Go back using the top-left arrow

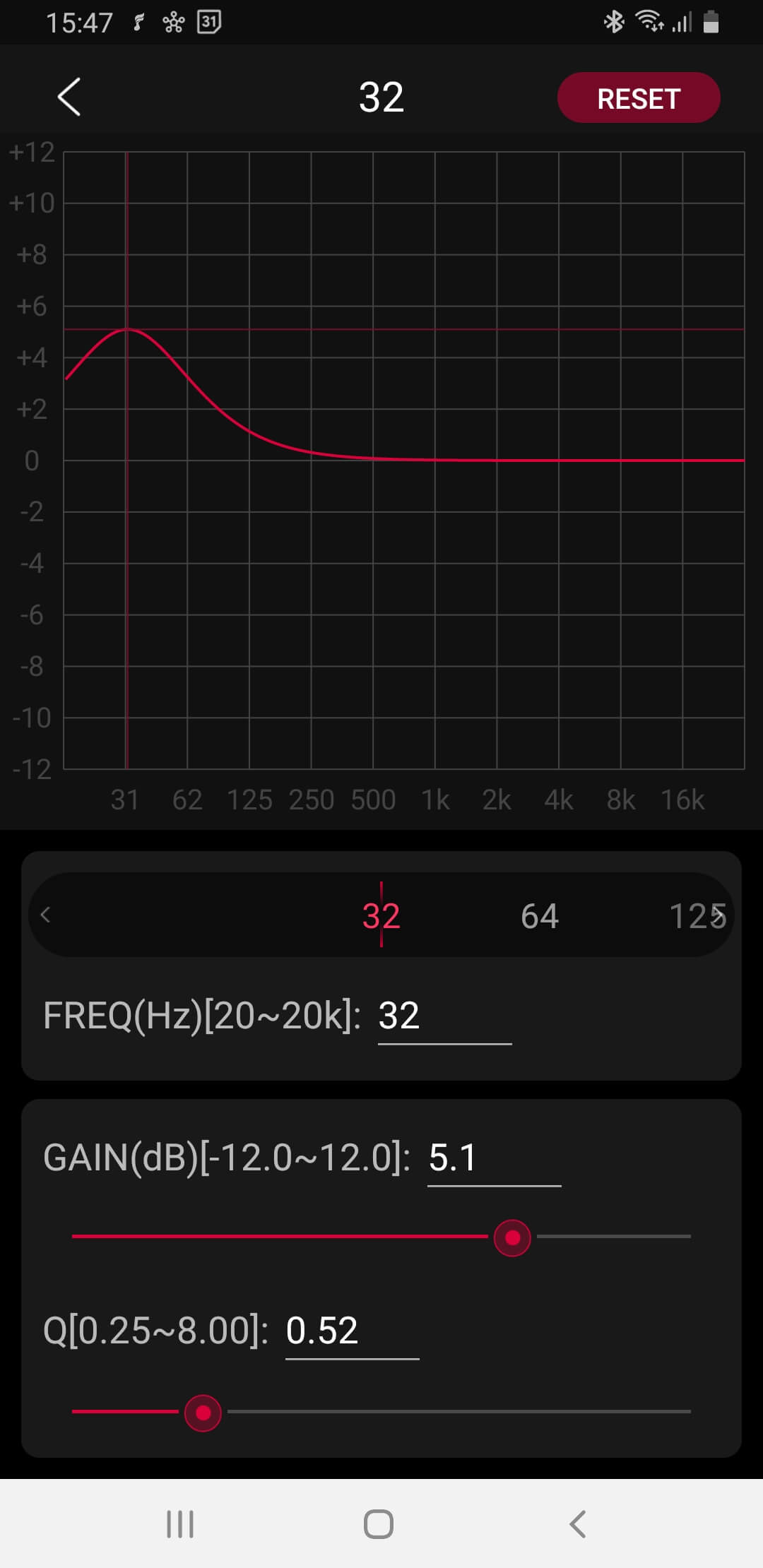69,97
